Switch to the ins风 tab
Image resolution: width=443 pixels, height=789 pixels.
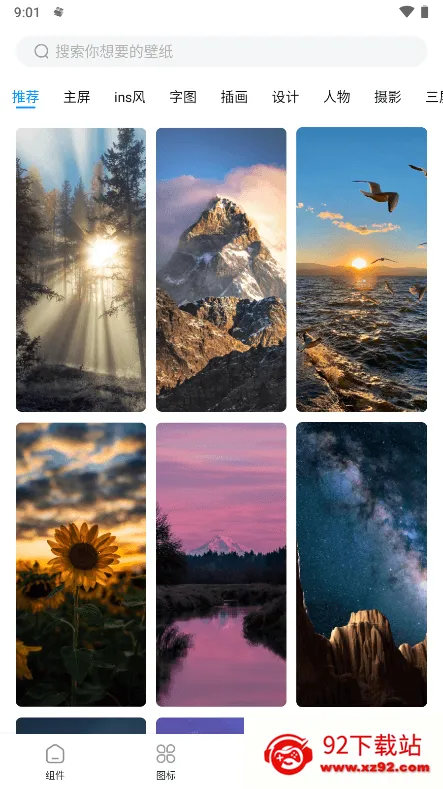coord(129,97)
